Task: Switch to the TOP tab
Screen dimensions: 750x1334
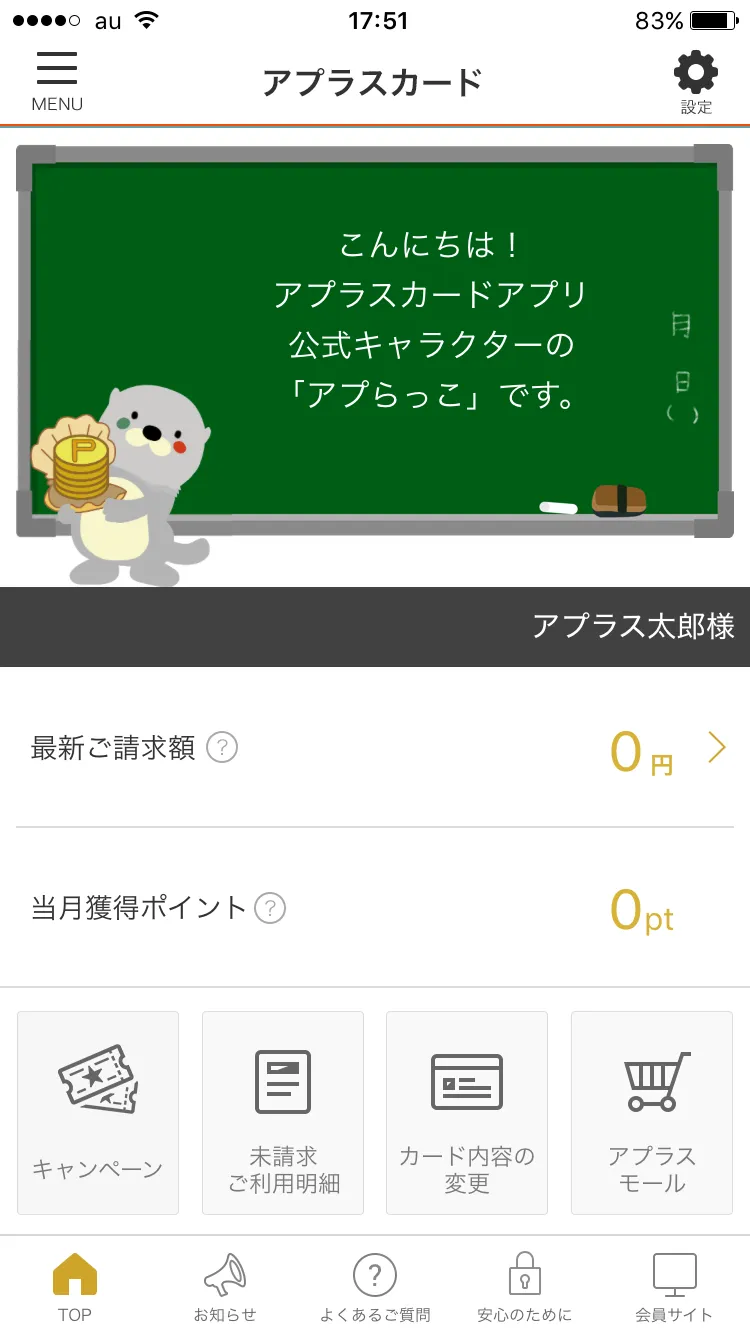Action: 75,1287
